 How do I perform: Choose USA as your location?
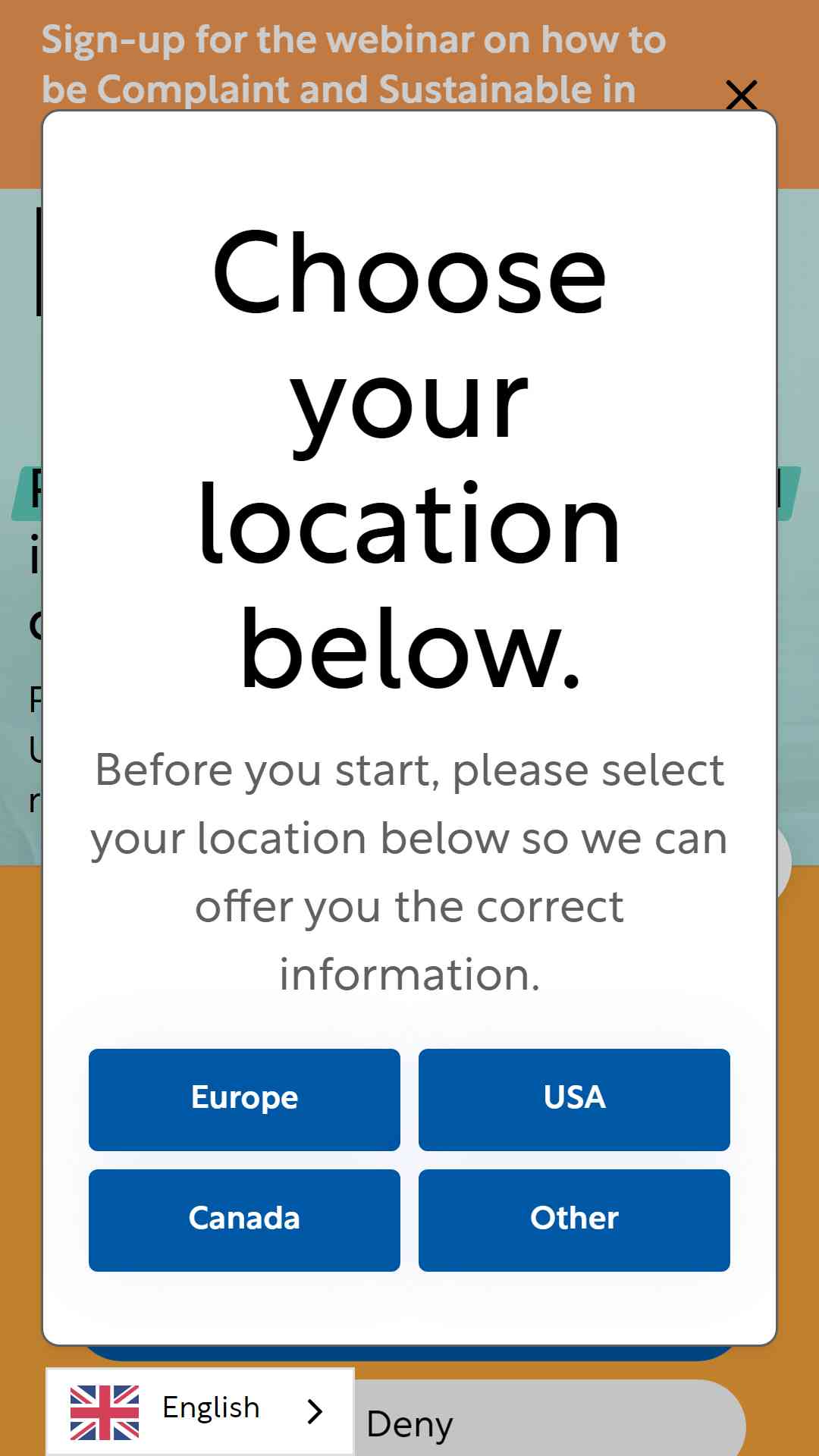click(574, 1099)
